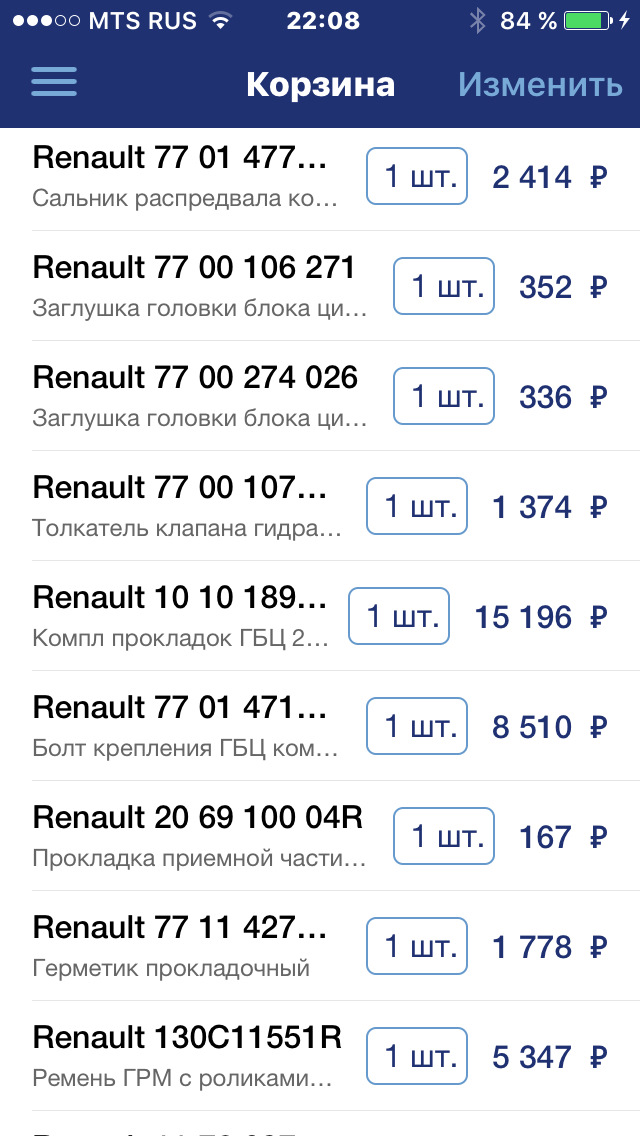The image size is (640, 1136).
Task: Open the Герметик прокладочный item
Action: [320, 946]
